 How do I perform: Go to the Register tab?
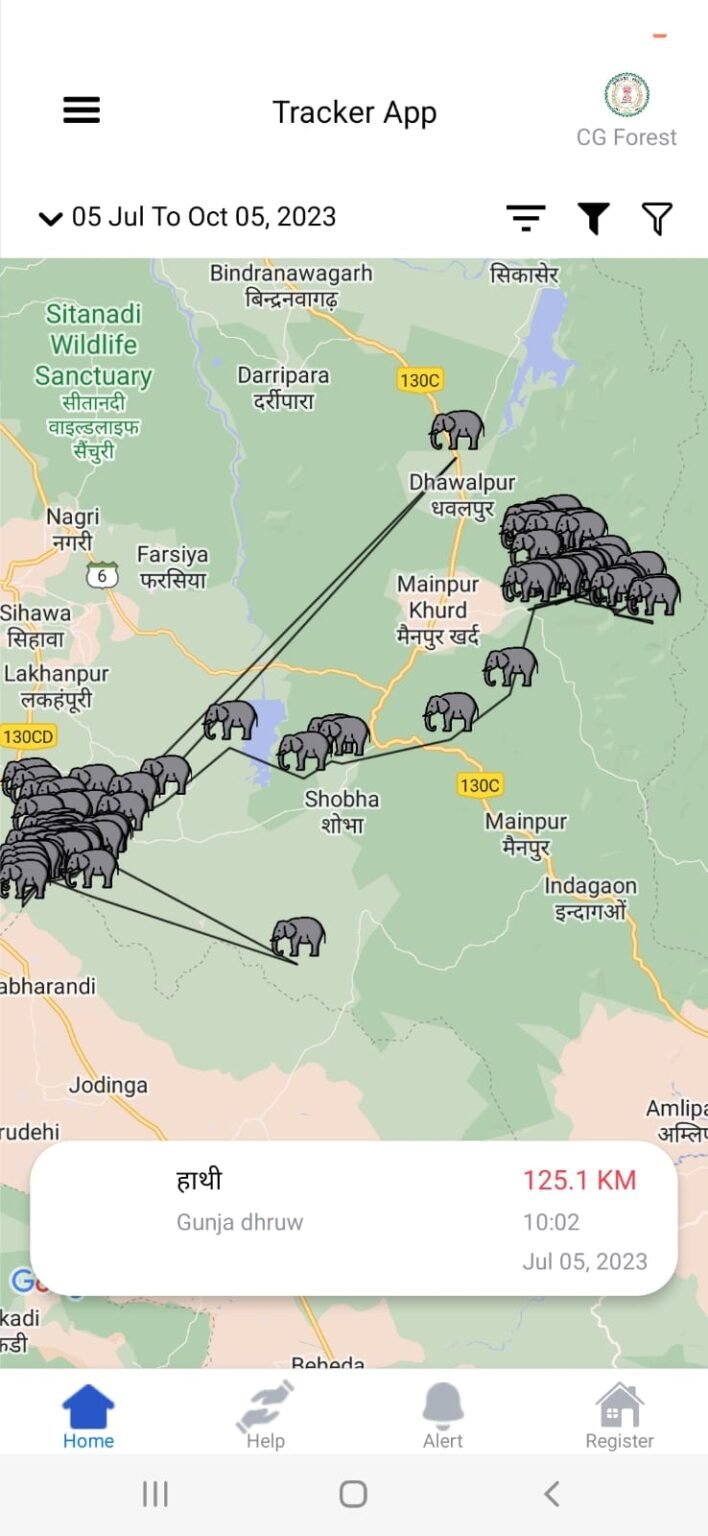(619, 1416)
